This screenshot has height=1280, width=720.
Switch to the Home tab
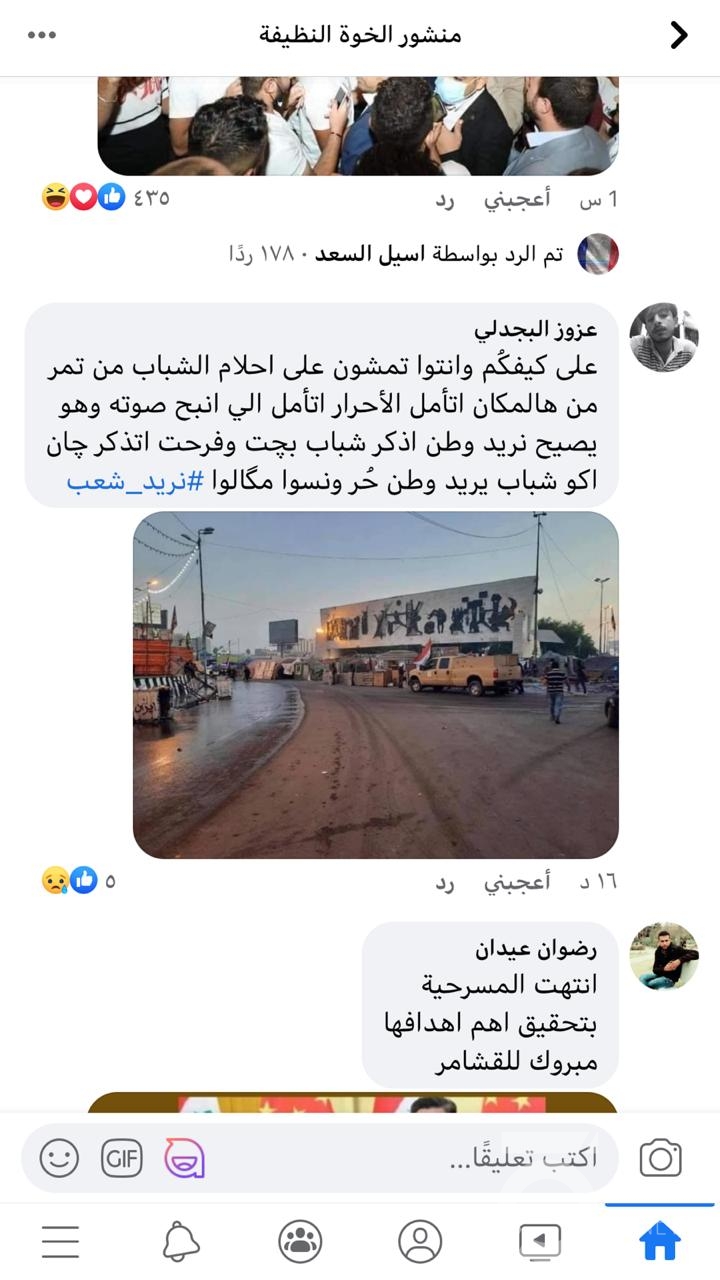[660, 1241]
